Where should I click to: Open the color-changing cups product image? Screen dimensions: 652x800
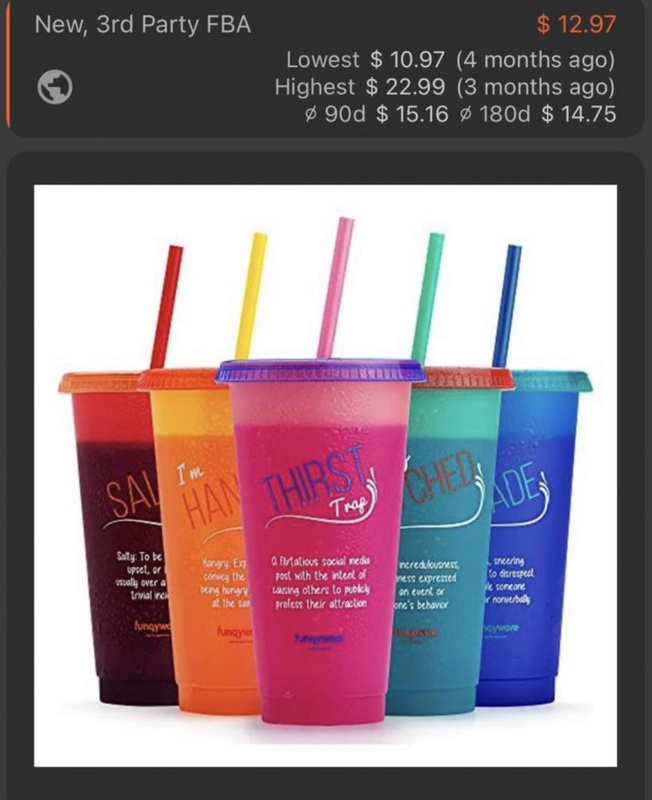coord(325,475)
